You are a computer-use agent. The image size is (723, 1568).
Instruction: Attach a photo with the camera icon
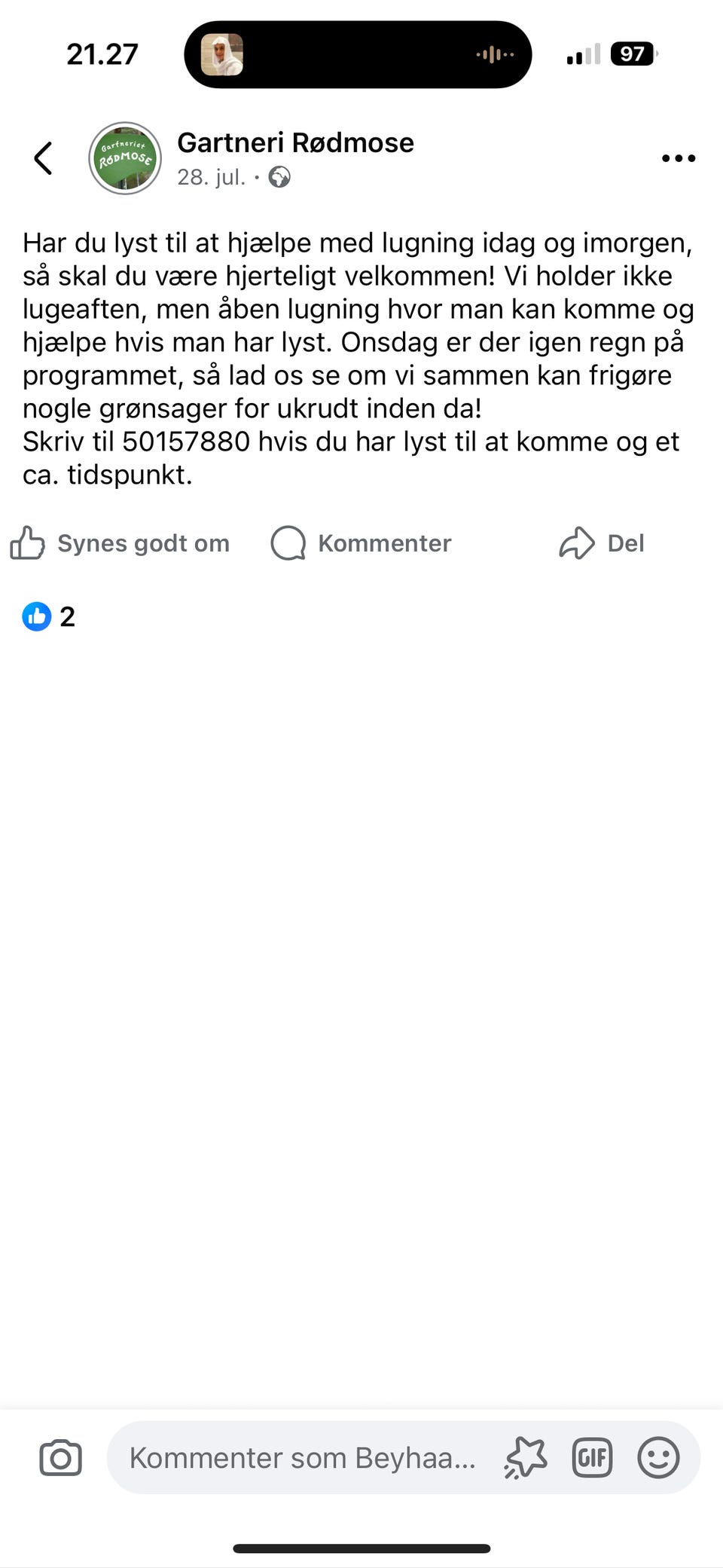pyautogui.click(x=60, y=1457)
